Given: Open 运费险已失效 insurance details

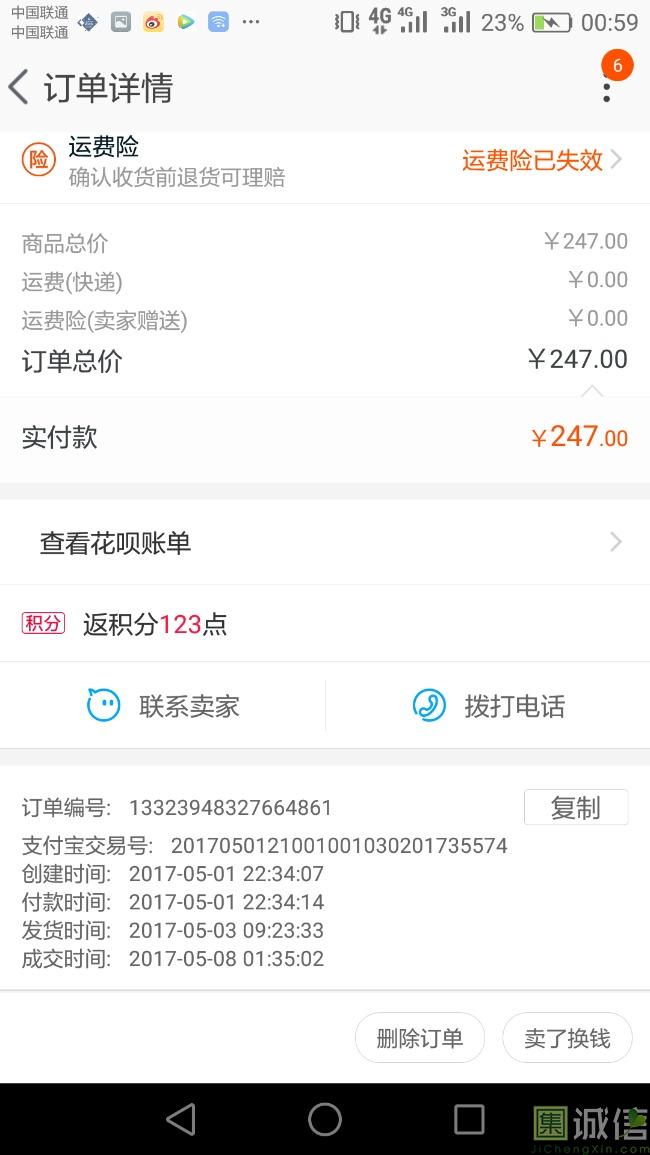Looking at the screenshot, I should coord(542,160).
